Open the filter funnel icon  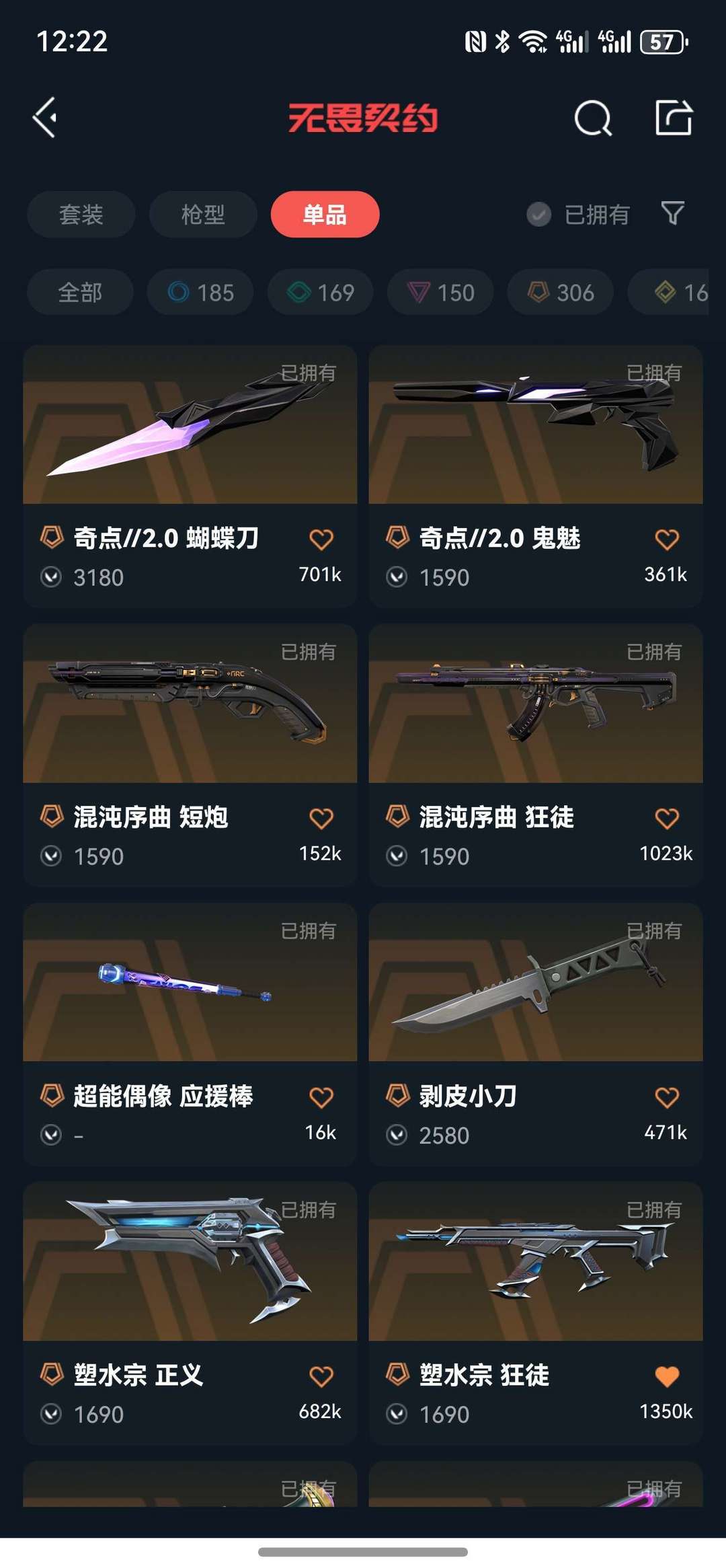pyautogui.click(x=673, y=214)
